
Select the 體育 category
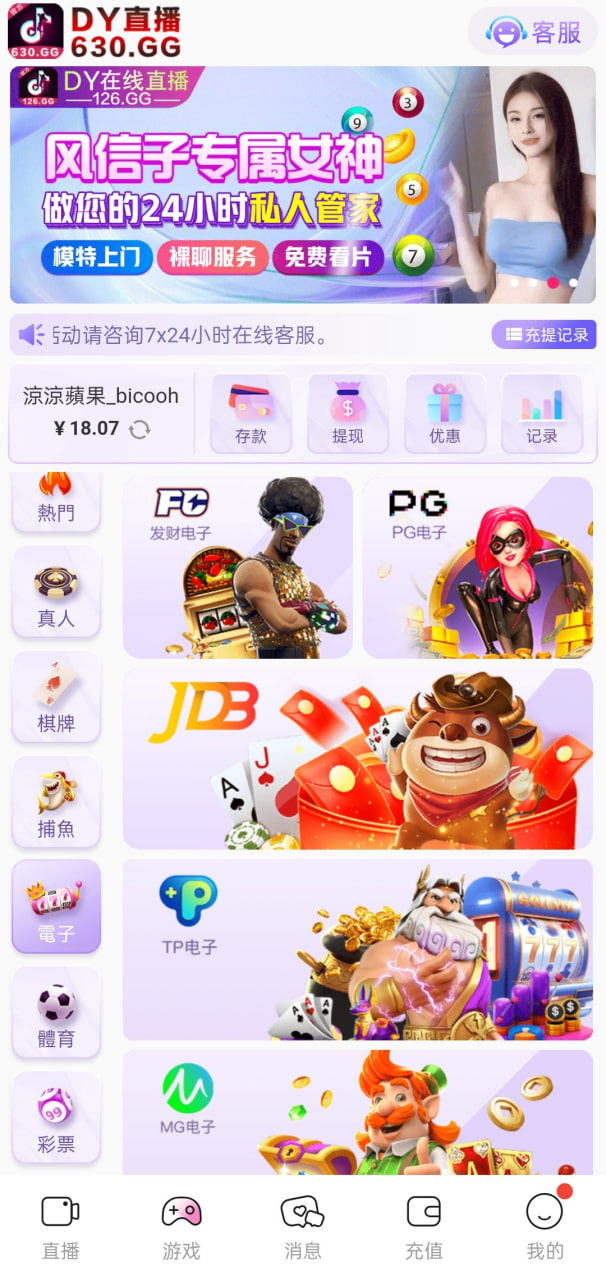point(56,1014)
